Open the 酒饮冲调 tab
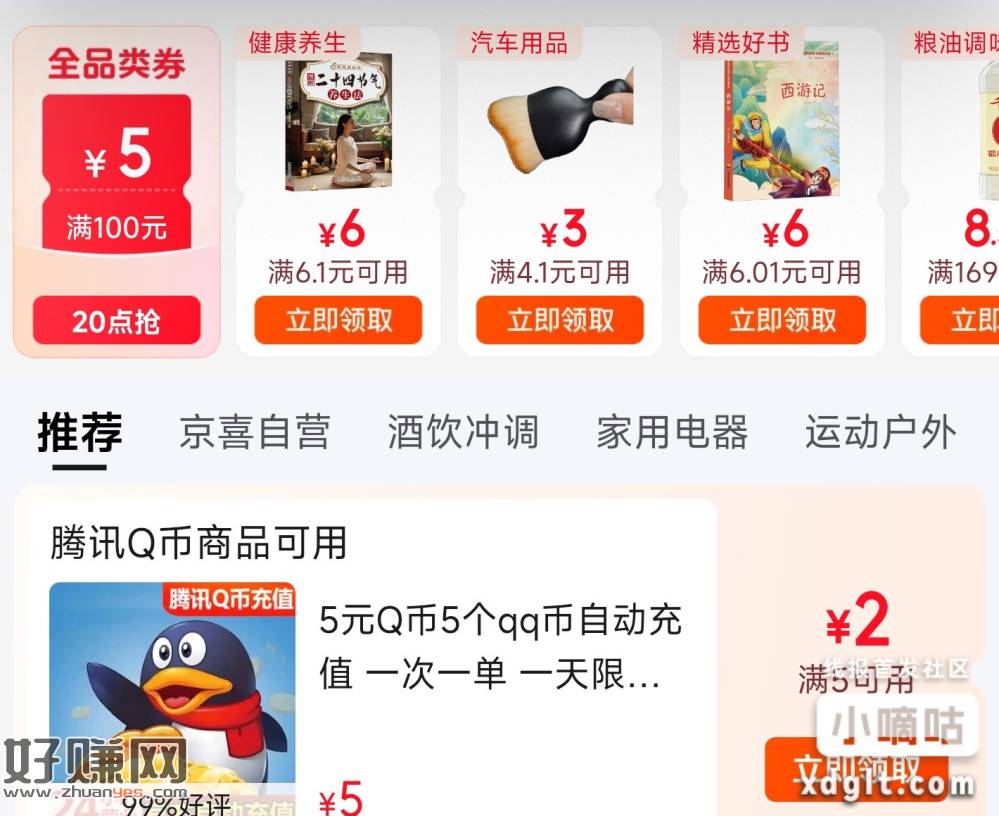The height and width of the screenshot is (816, 999). [x=463, y=433]
